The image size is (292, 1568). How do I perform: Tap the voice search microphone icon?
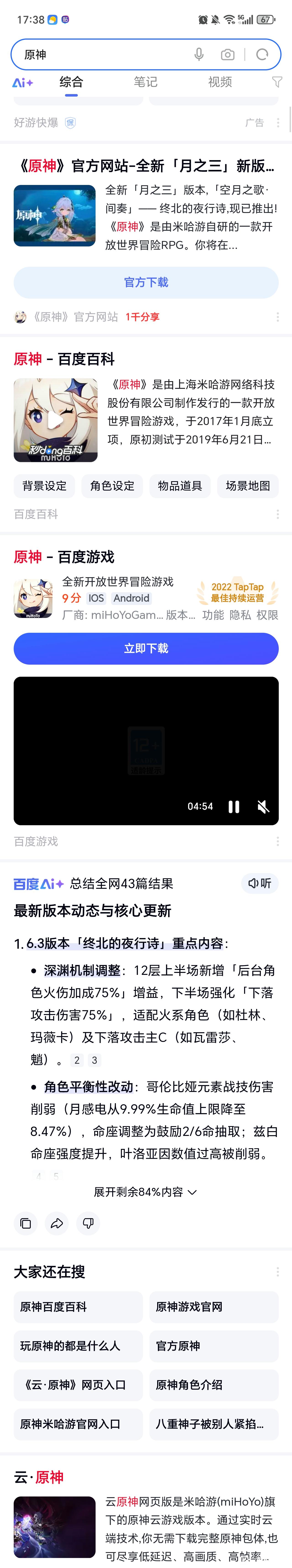pos(199,55)
